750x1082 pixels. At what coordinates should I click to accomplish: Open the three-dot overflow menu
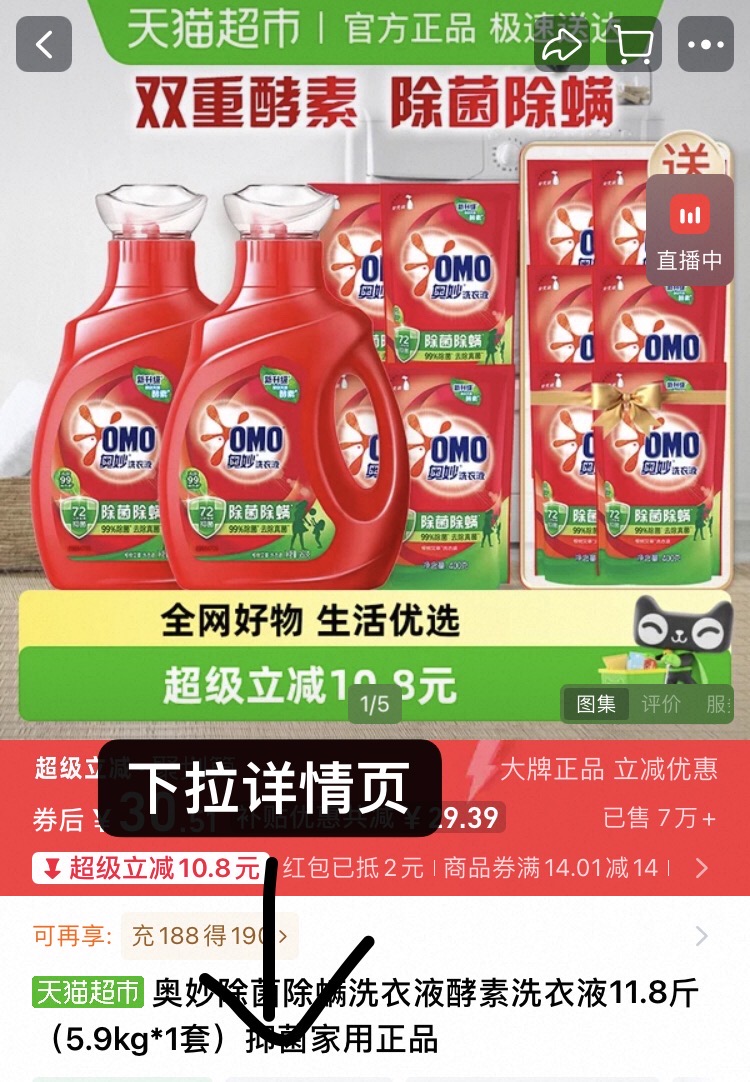(x=706, y=44)
